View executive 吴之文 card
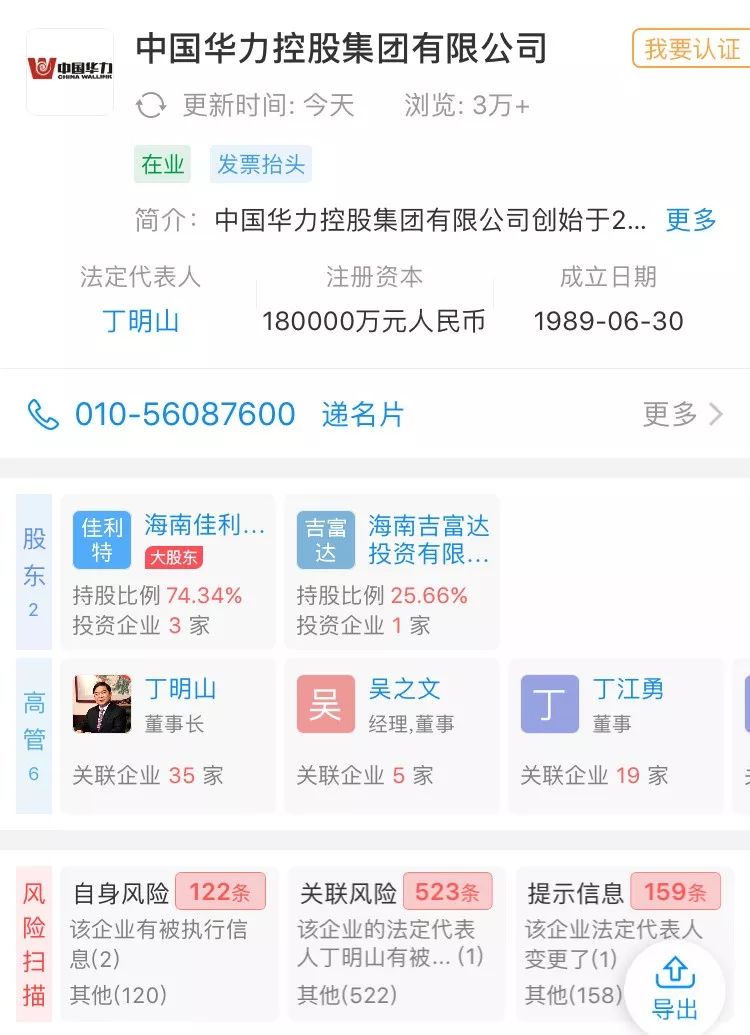 [x=391, y=735]
